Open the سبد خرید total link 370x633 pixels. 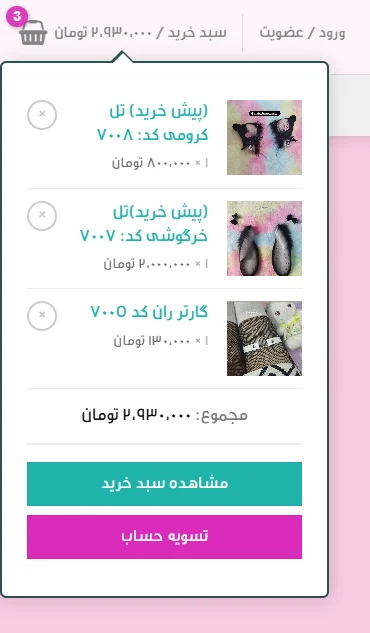click(x=140, y=33)
